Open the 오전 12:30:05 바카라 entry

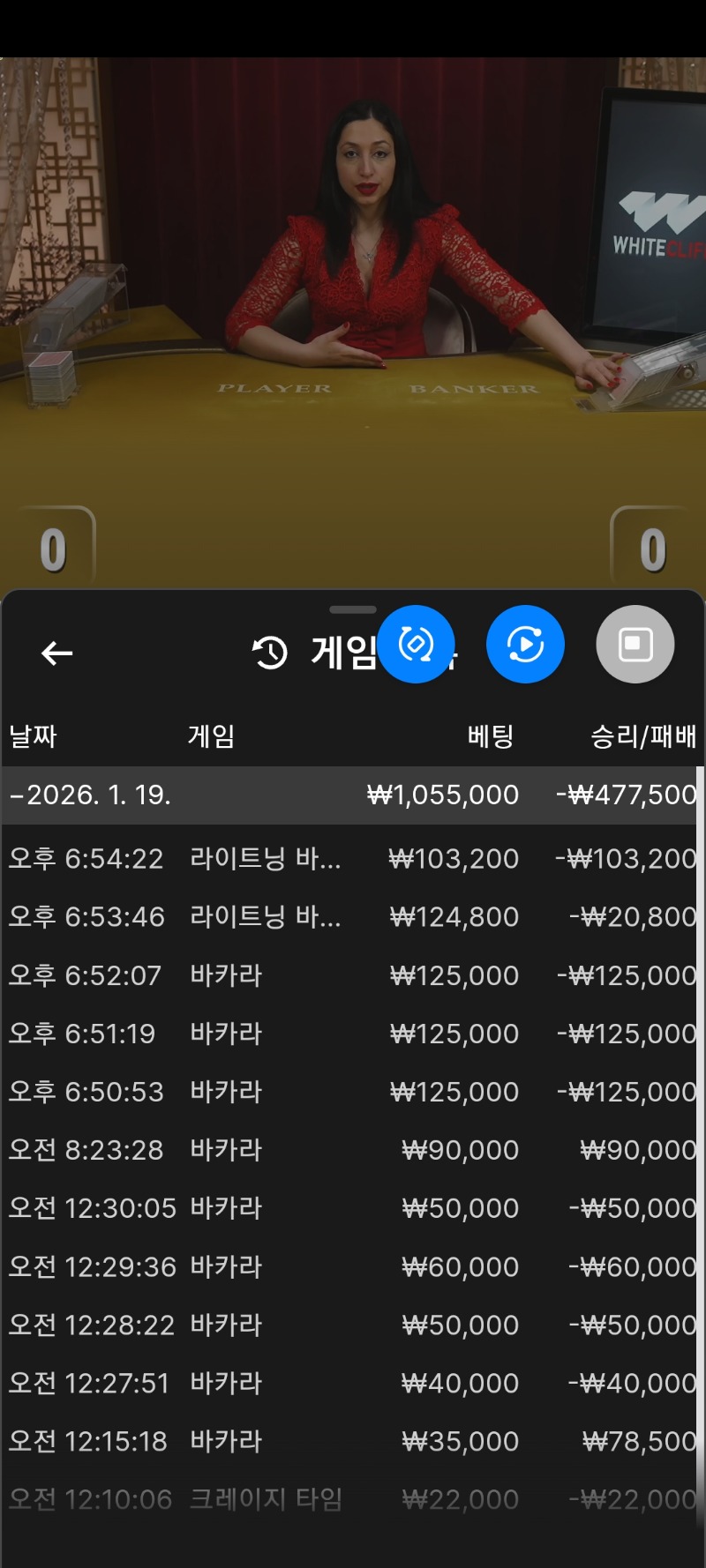pos(353,1208)
